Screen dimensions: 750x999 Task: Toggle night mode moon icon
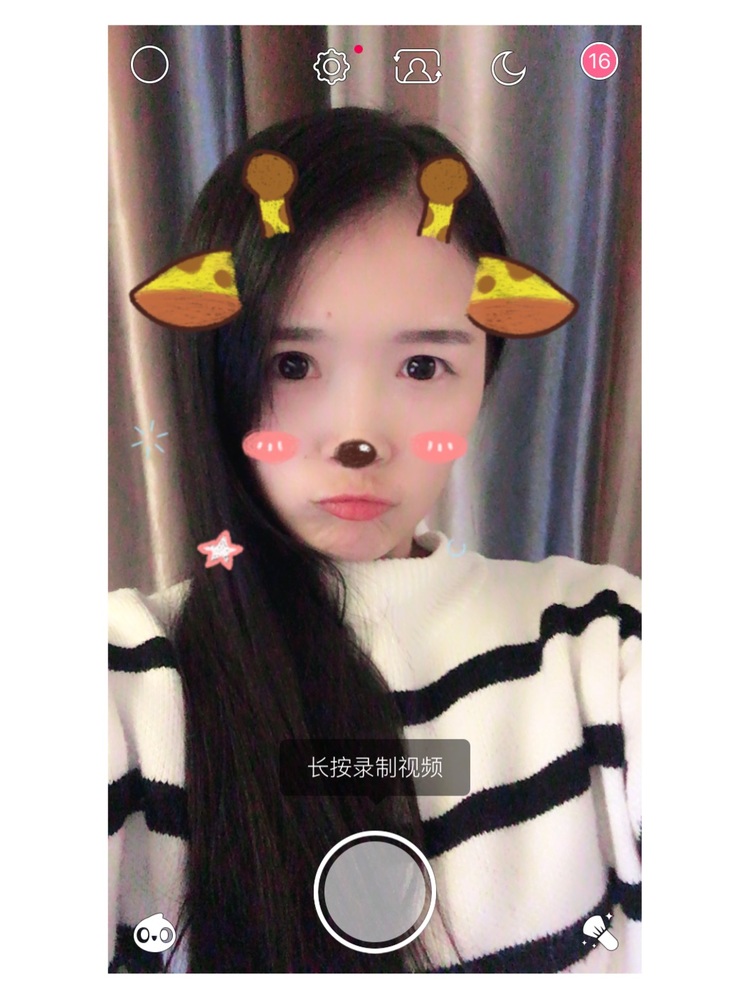tap(508, 67)
